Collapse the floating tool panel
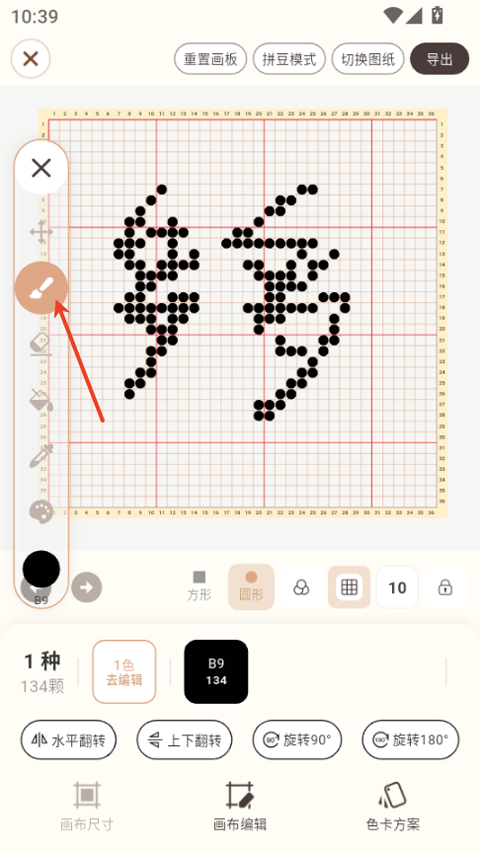The image size is (480, 853). coord(41,168)
